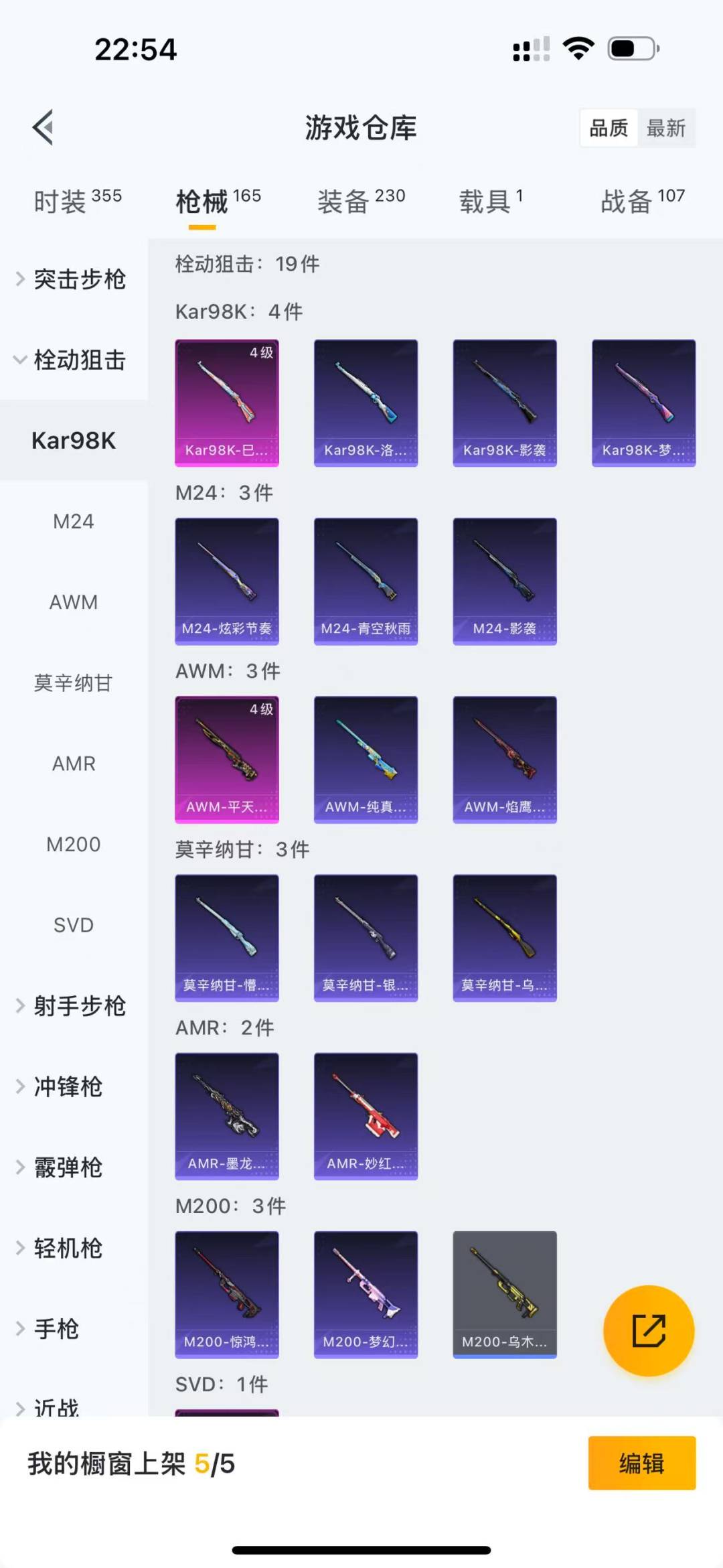Screen dimensions: 723x1568
Task: Select M24 in the sidebar
Action: click(74, 521)
